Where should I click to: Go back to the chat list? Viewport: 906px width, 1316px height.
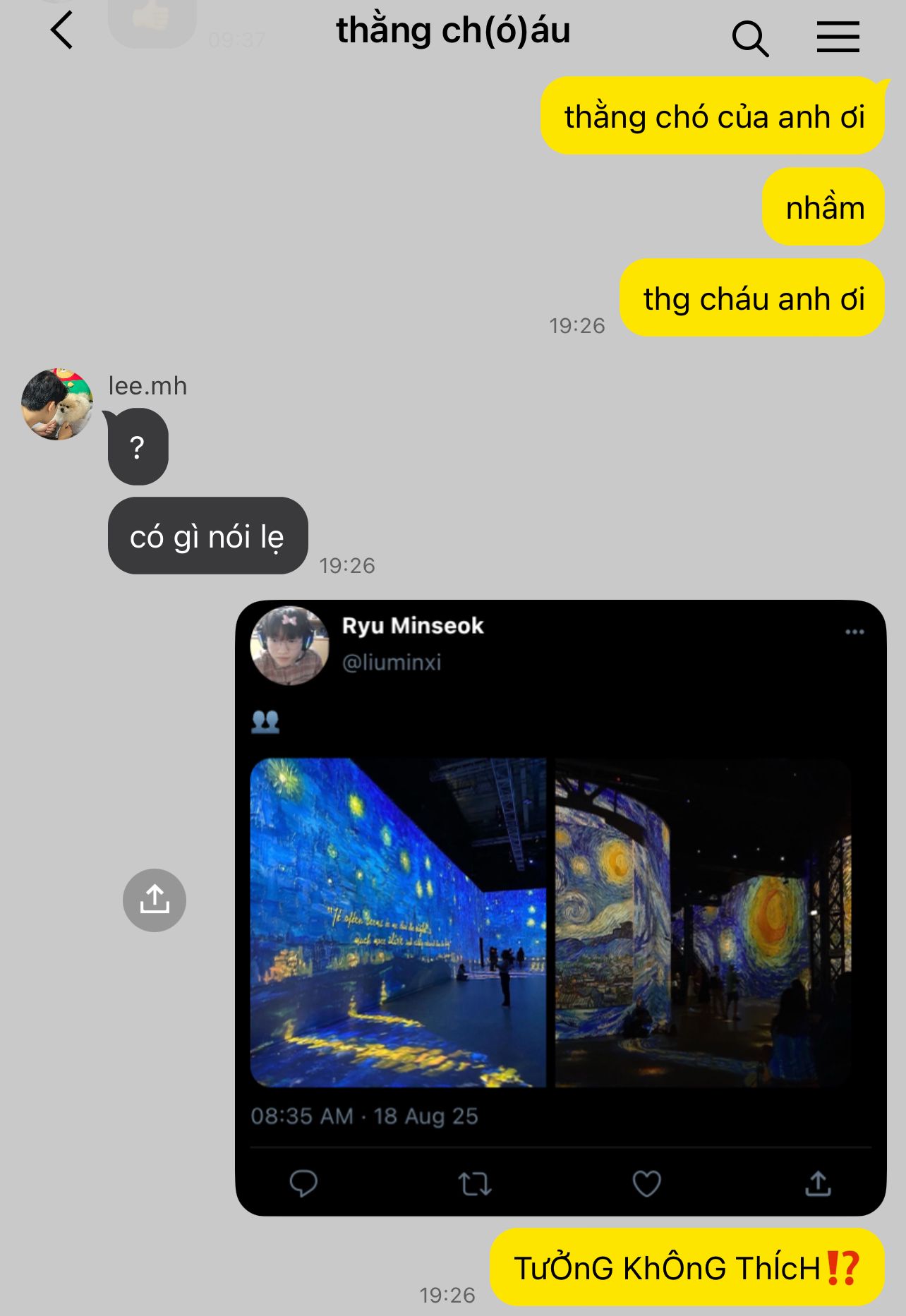tap(62, 31)
